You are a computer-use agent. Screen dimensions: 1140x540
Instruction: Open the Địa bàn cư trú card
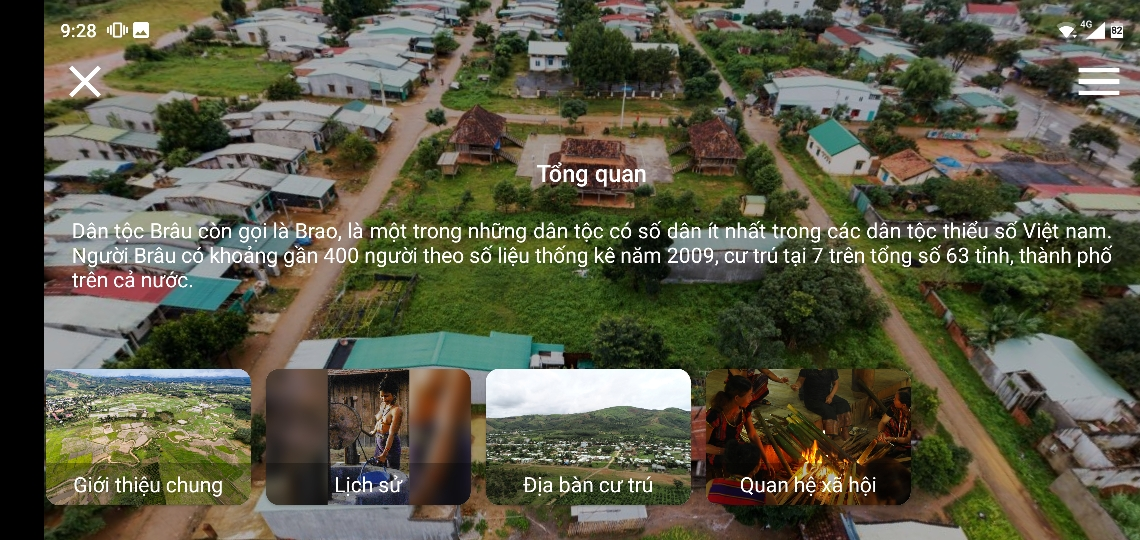[x=588, y=437]
